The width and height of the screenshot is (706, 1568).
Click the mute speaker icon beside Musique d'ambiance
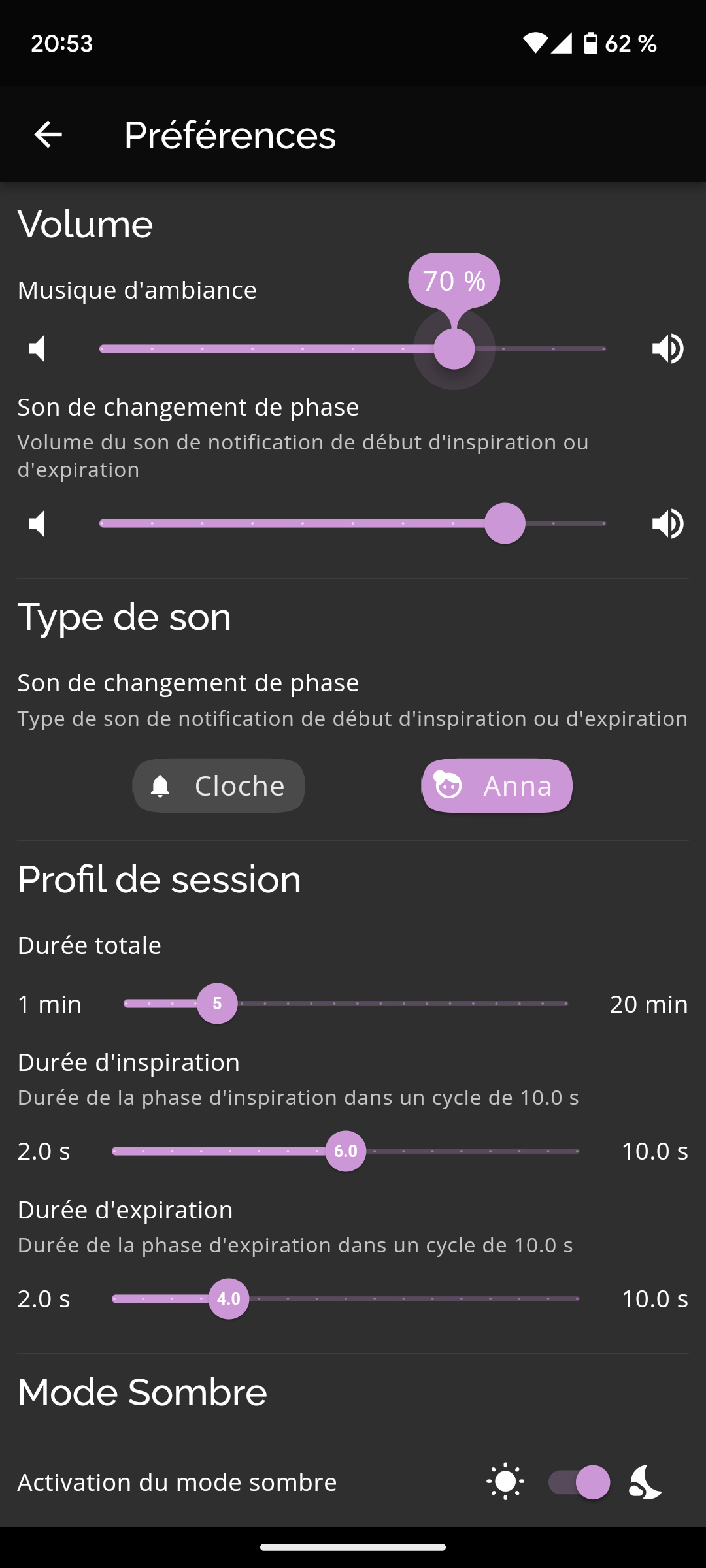click(x=37, y=348)
